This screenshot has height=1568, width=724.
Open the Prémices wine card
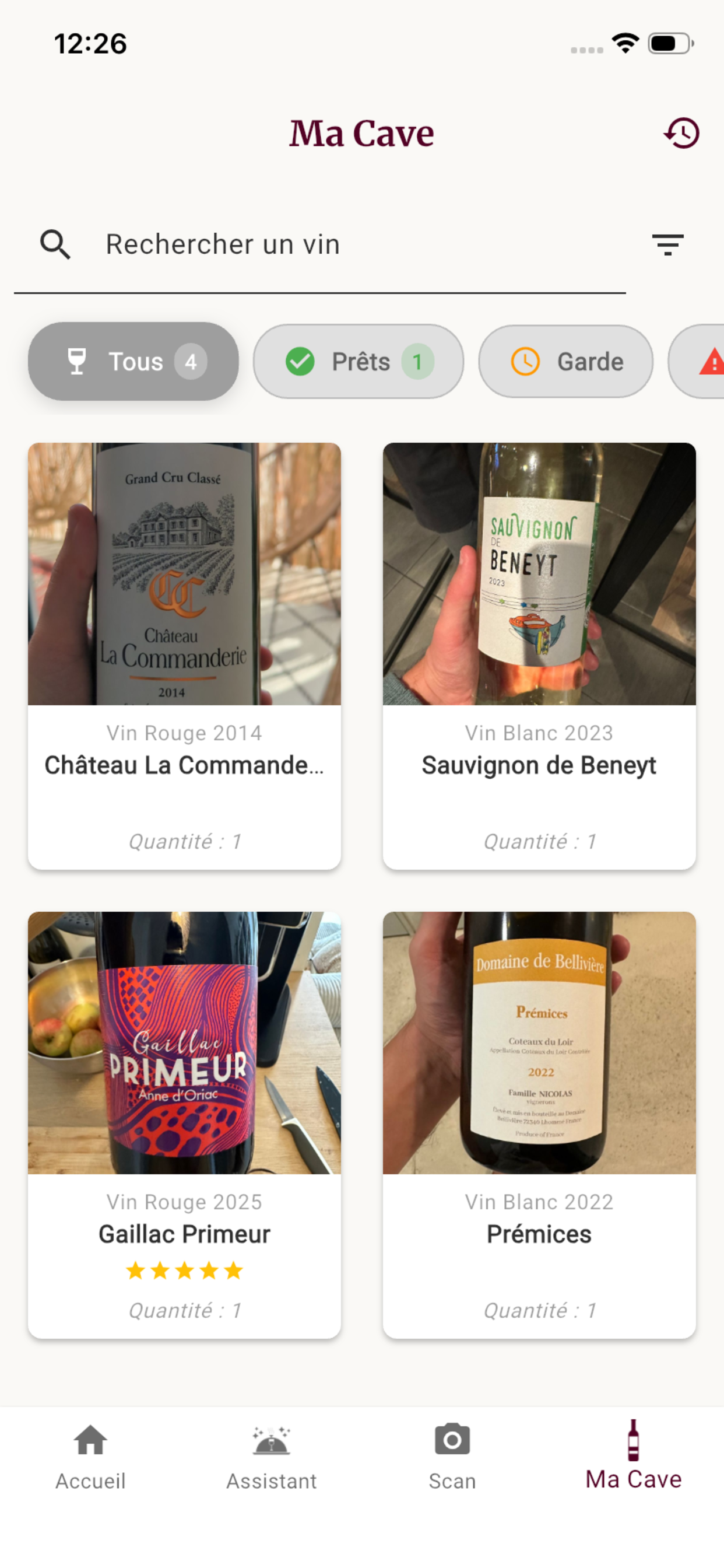tap(539, 1125)
